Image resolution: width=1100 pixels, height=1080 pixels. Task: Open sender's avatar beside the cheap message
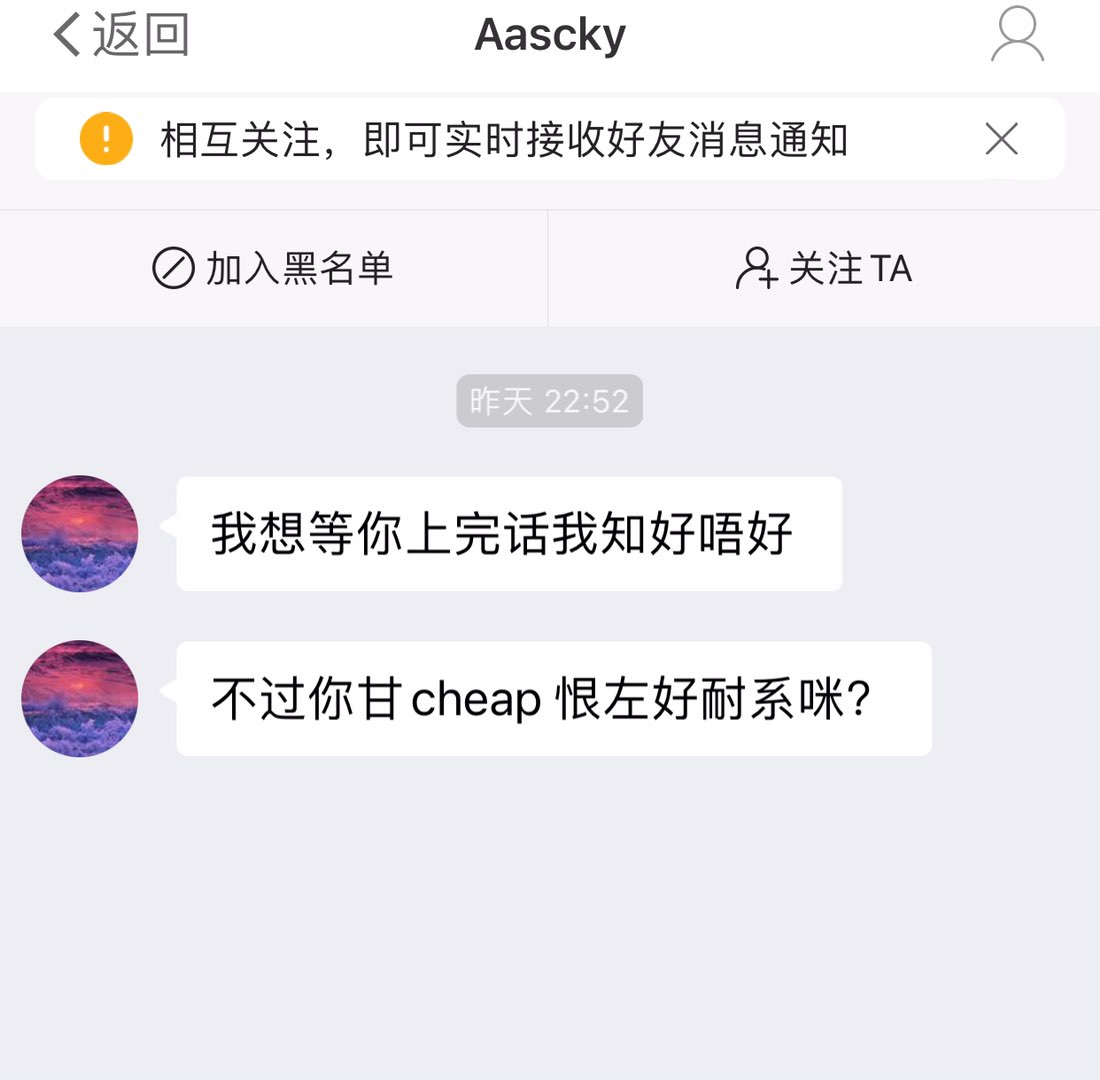tap(80, 698)
